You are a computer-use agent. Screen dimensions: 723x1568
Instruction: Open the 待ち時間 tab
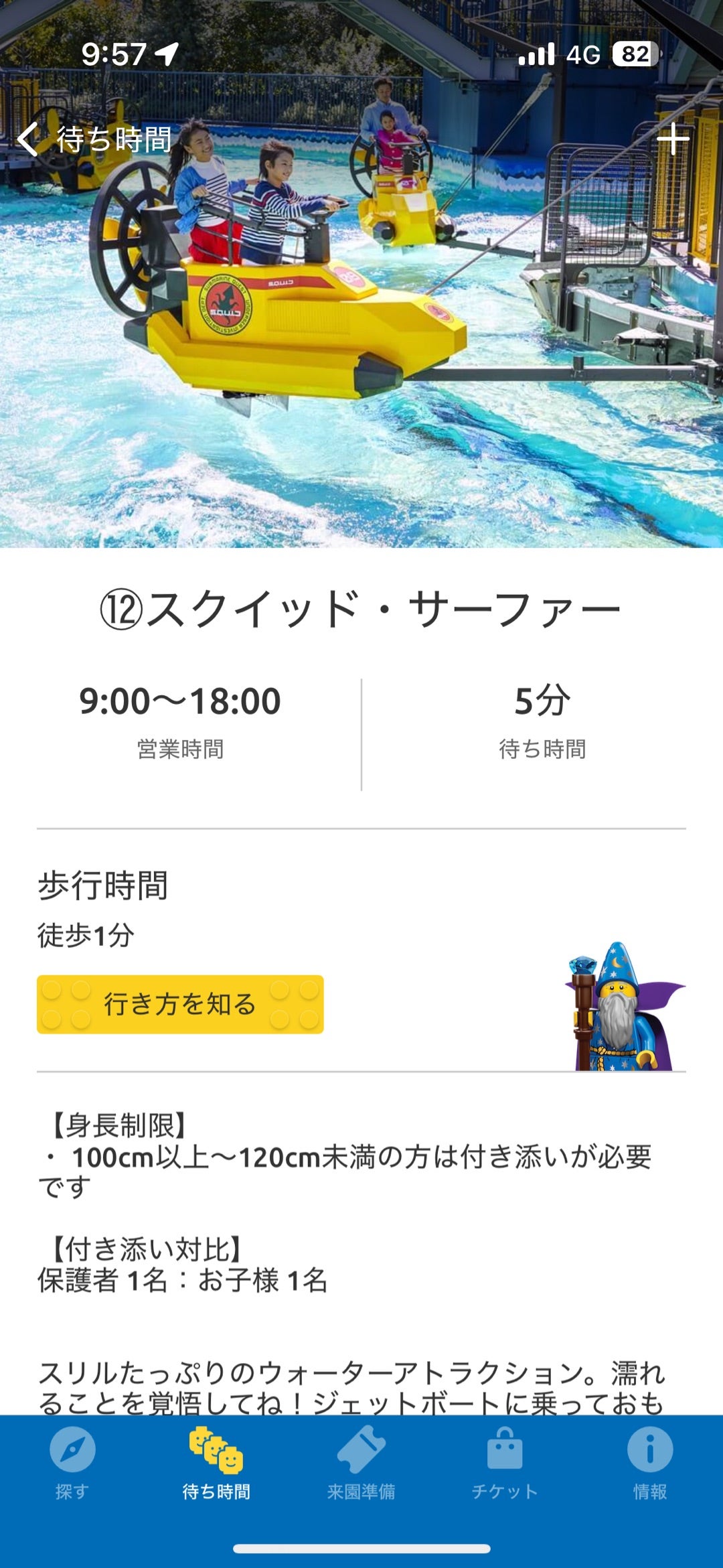click(x=216, y=1464)
